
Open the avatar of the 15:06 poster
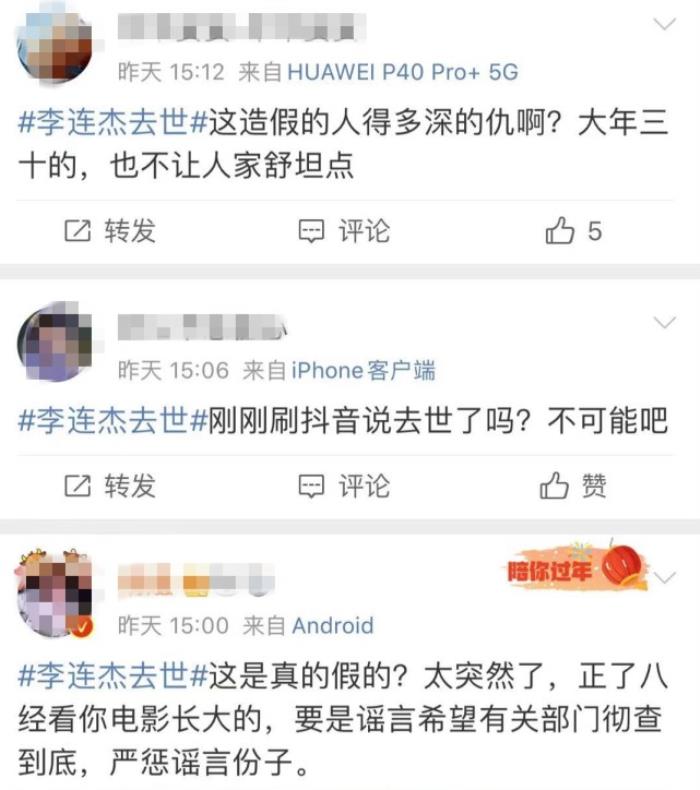click(55, 343)
